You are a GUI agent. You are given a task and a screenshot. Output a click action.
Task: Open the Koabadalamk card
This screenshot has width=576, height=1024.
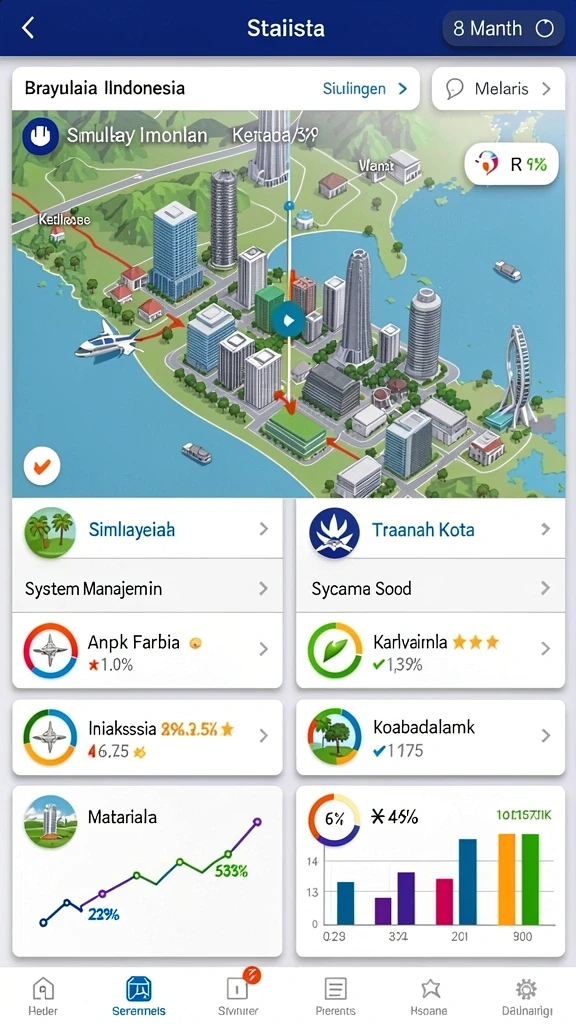pos(430,737)
